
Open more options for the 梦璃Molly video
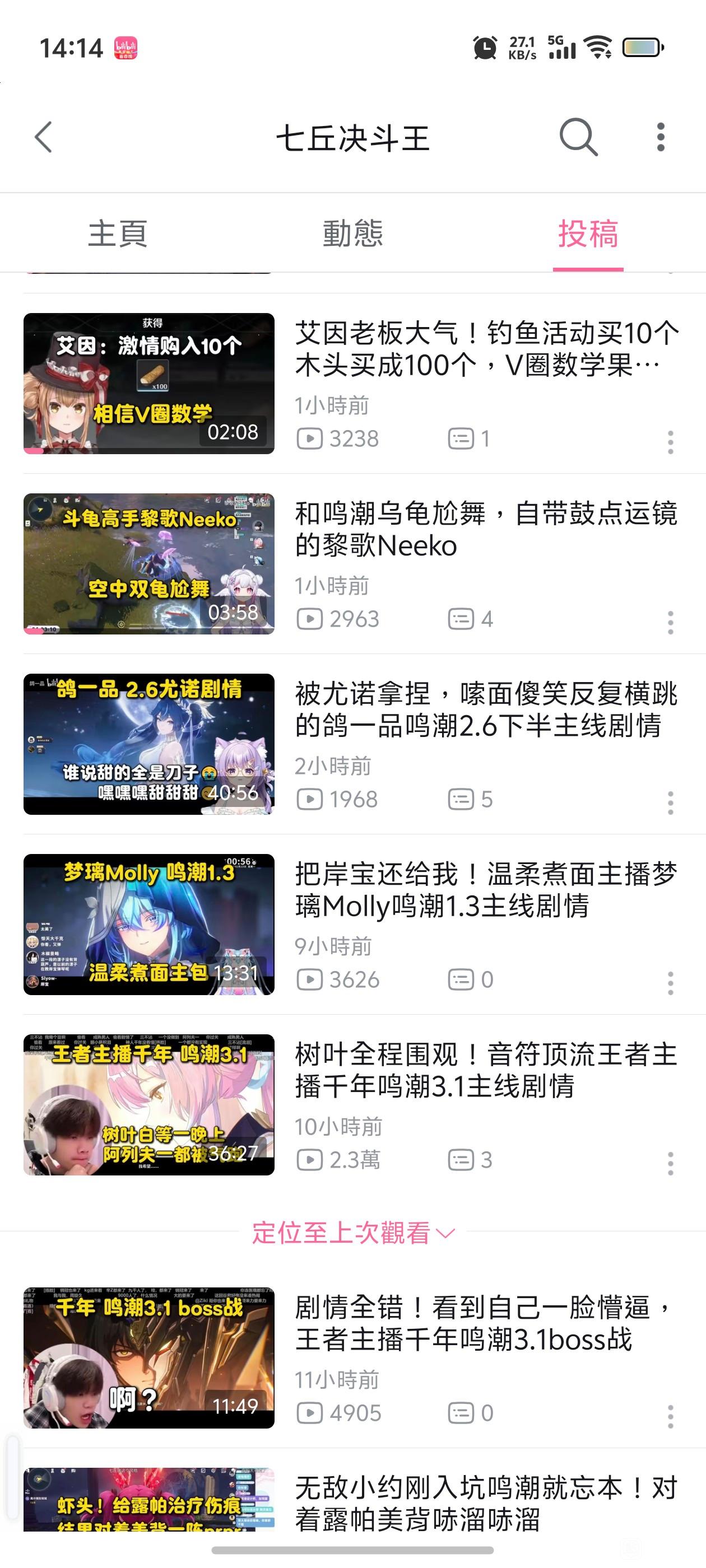pyautogui.click(x=670, y=983)
